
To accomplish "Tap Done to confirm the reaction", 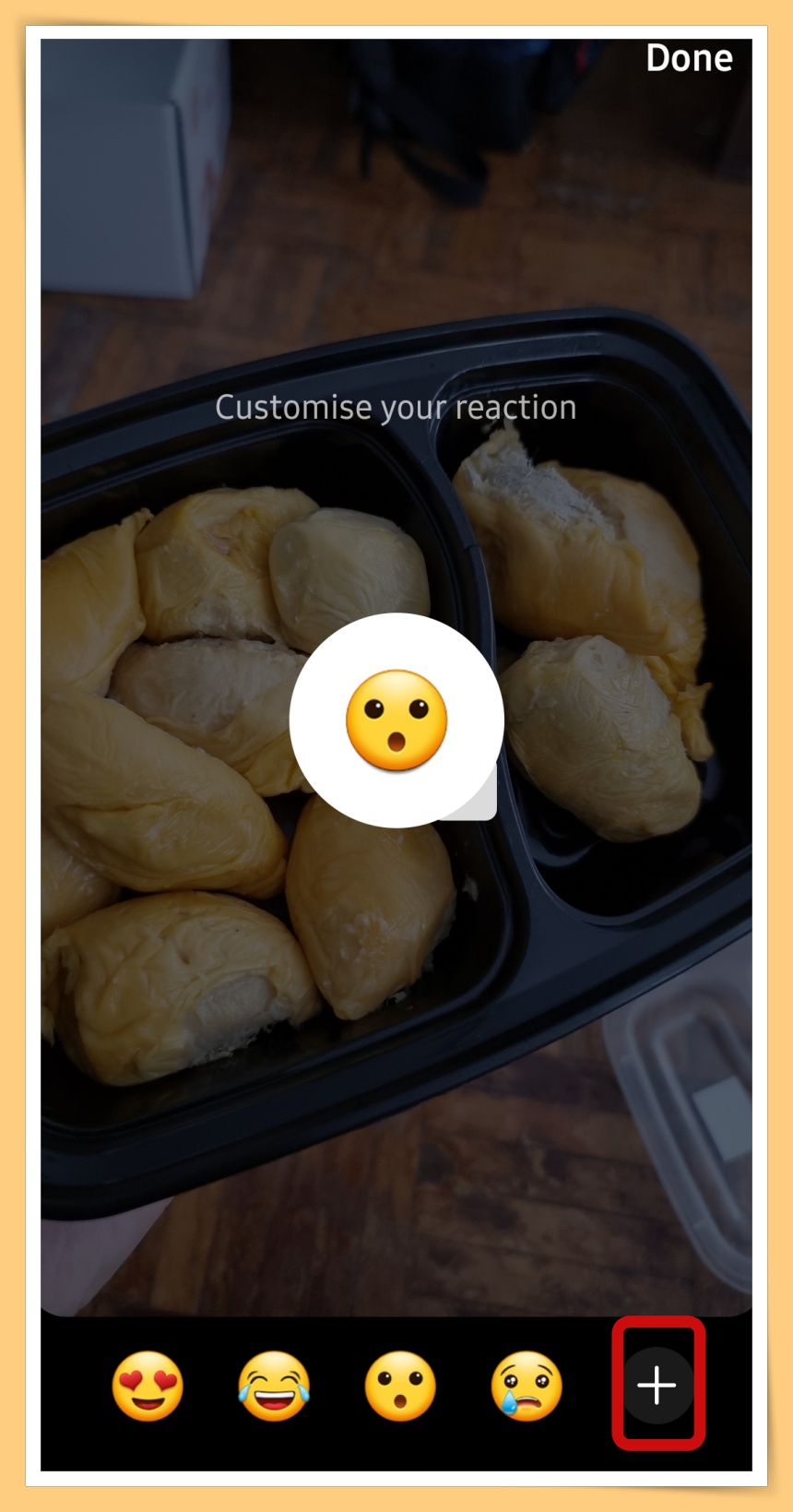I will click(x=689, y=58).
